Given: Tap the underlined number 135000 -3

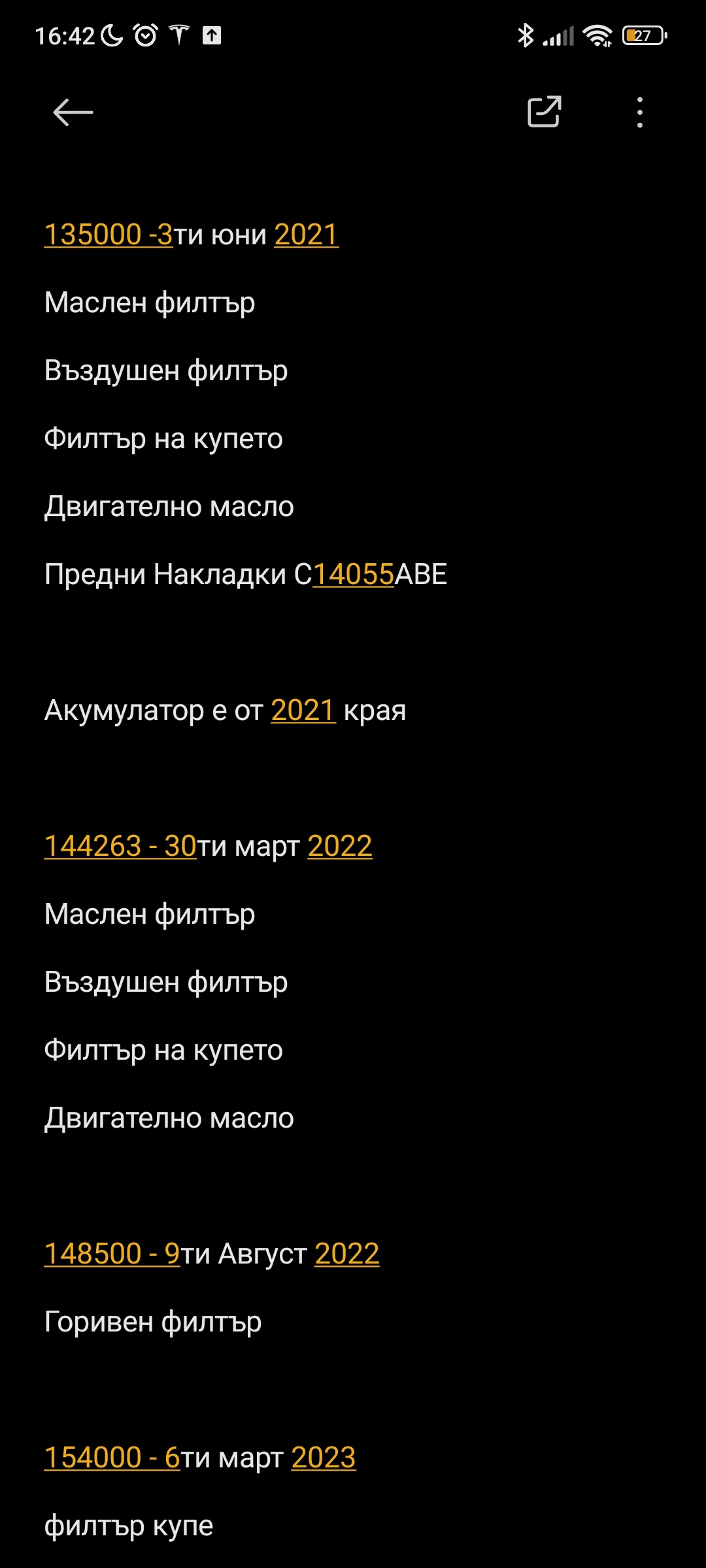Looking at the screenshot, I should pyautogui.click(x=108, y=235).
